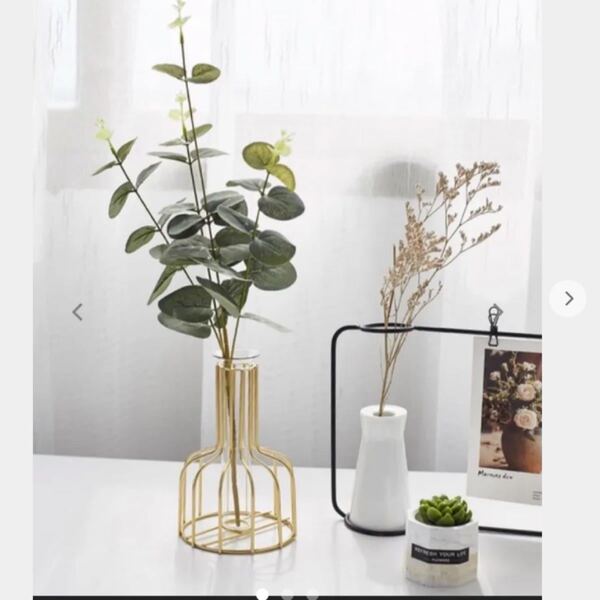Jump to the second photo indicator dot

(288, 595)
